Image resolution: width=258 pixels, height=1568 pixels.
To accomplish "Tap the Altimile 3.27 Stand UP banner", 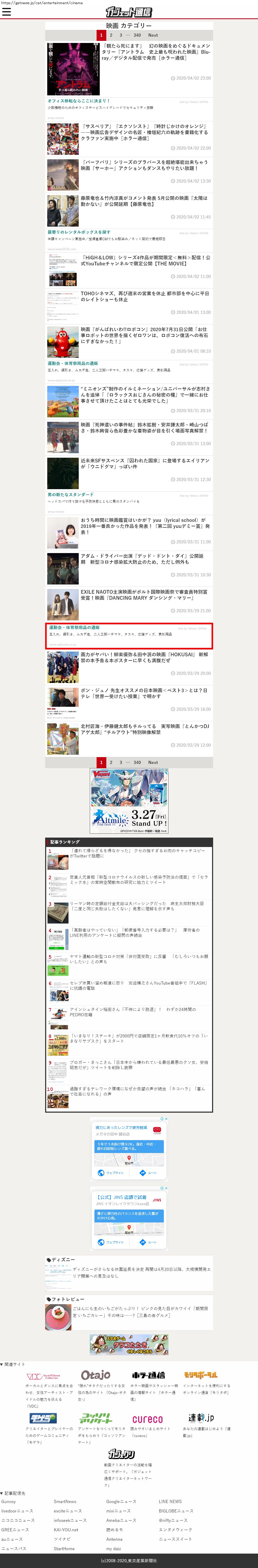I will (129, 800).
